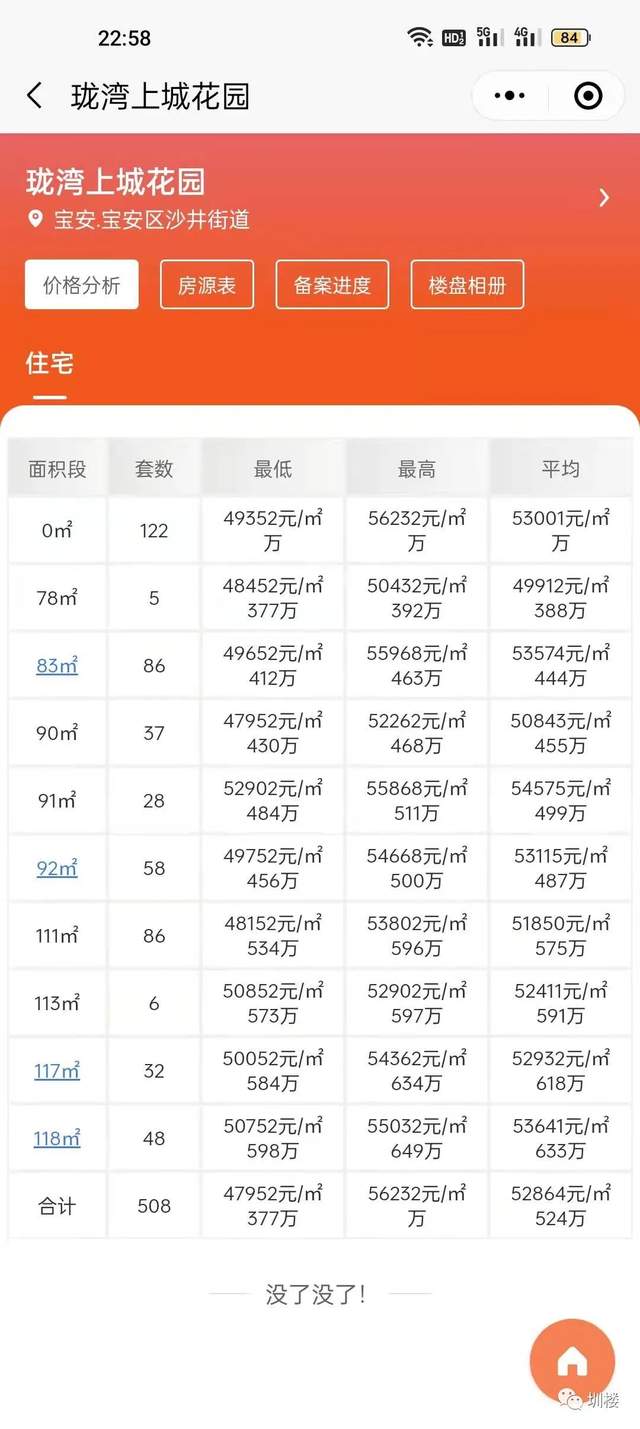Select the 价格分析 tab
This screenshot has height=1429, width=640.
(x=82, y=285)
